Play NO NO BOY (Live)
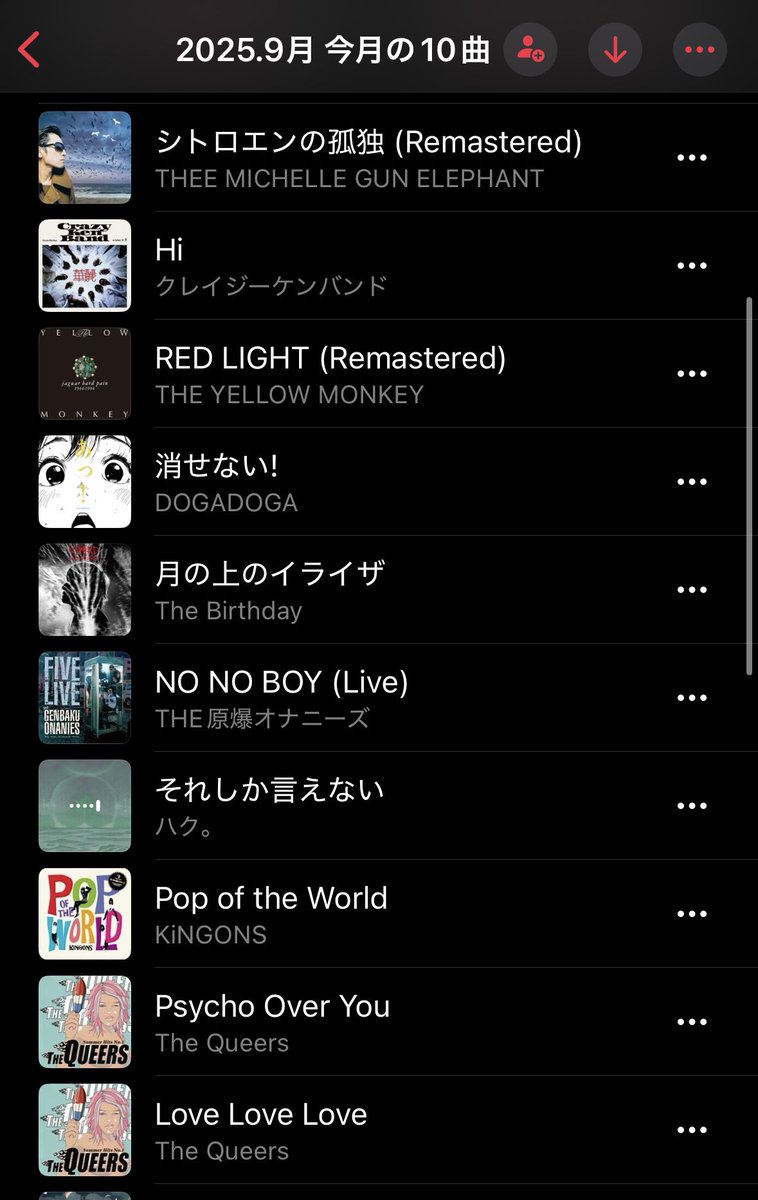This screenshot has width=758, height=1200. point(282,698)
